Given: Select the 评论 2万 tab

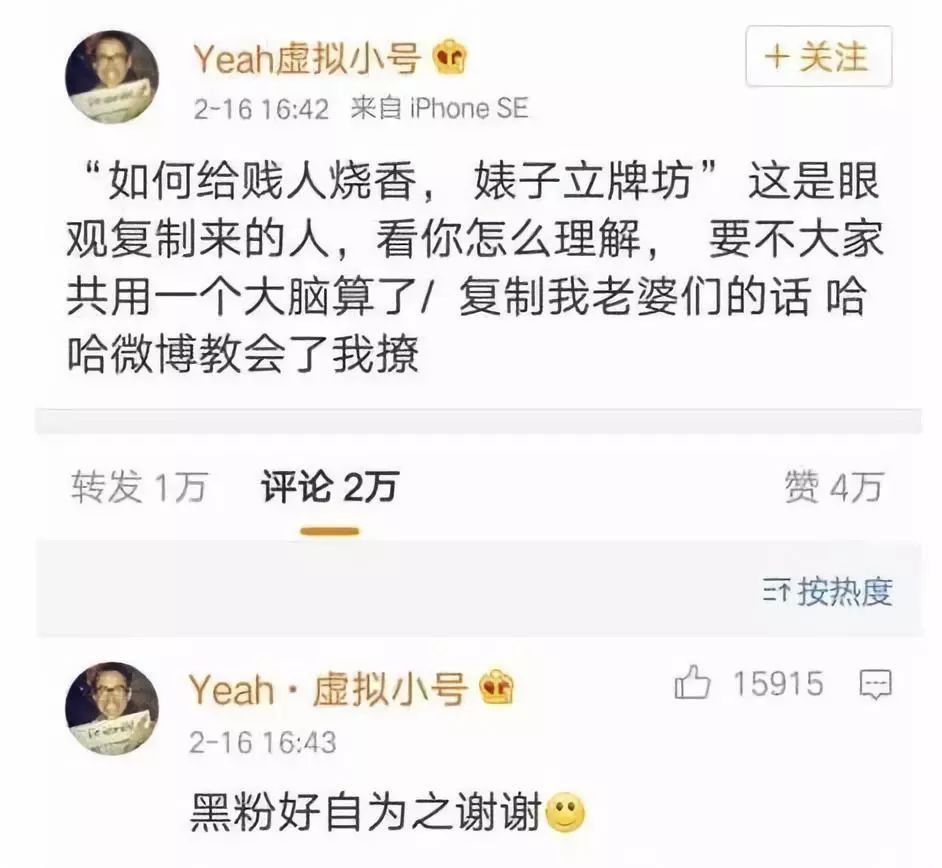Looking at the screenshot, I should [x=330, y=487].
